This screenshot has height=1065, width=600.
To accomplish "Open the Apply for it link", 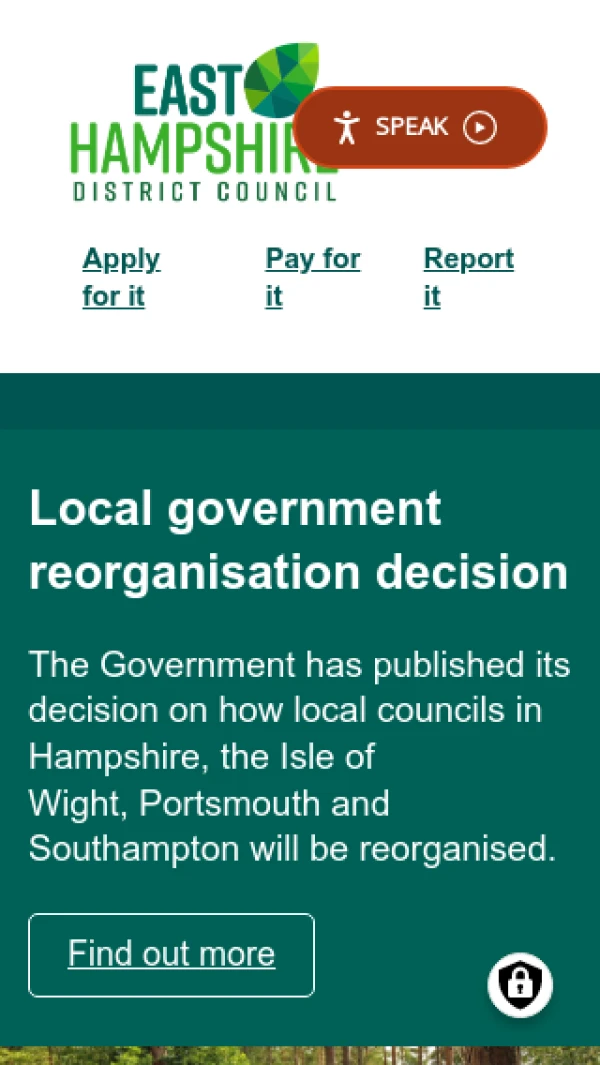I will pos(121,277).
